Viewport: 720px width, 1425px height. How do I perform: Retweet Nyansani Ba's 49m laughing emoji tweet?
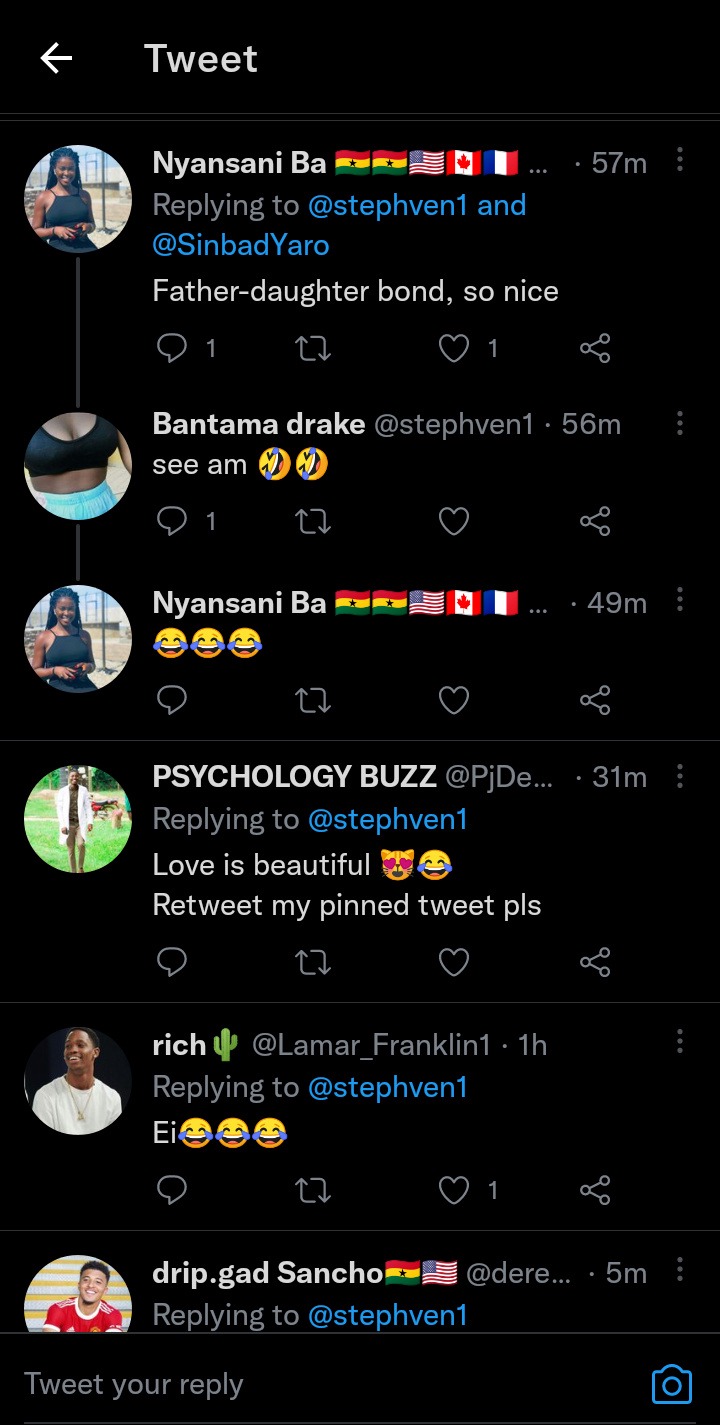[x=314, y=701]
